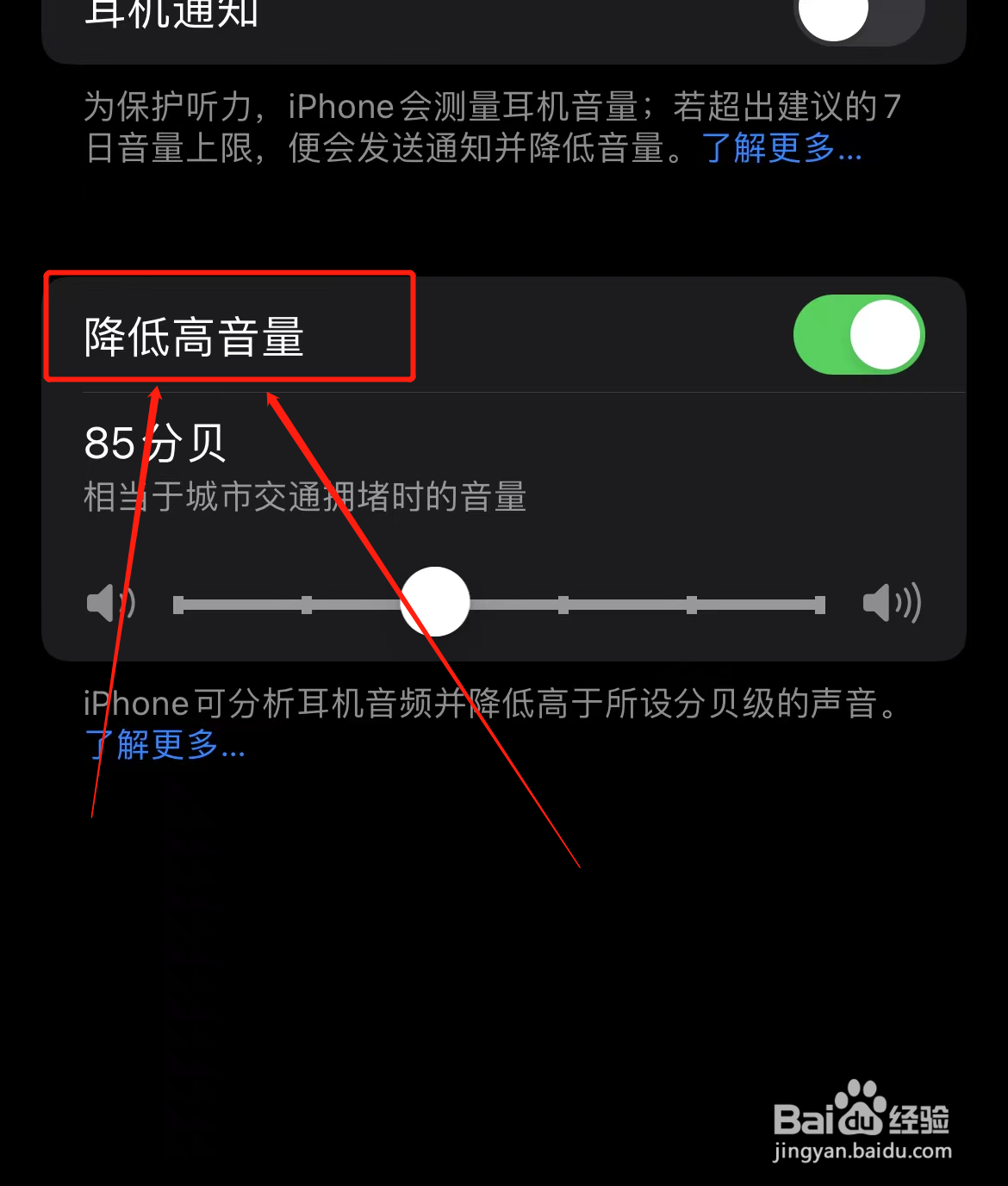Click the high volume speaker icon

892,603
